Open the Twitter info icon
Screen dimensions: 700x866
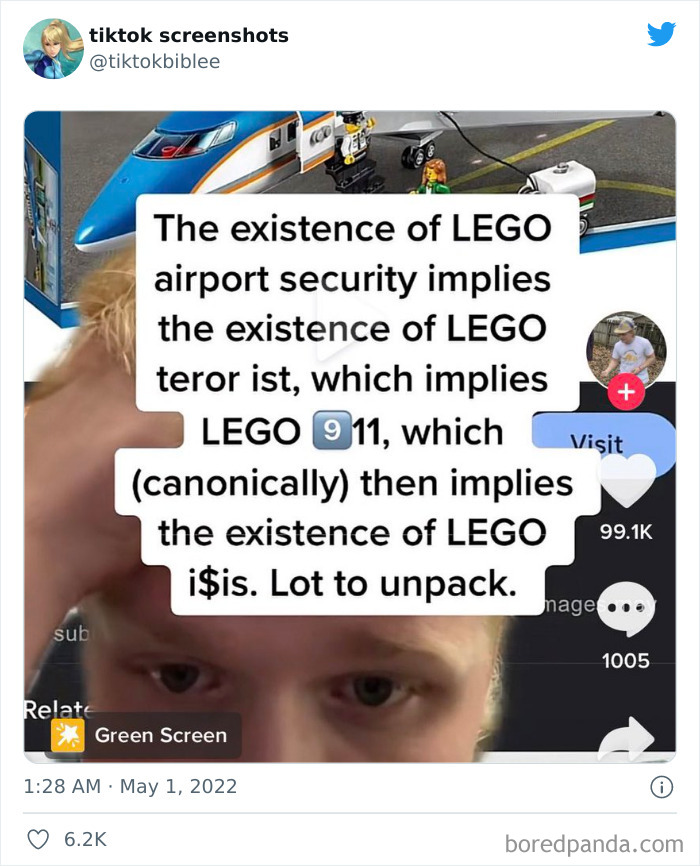pos(661,788)
